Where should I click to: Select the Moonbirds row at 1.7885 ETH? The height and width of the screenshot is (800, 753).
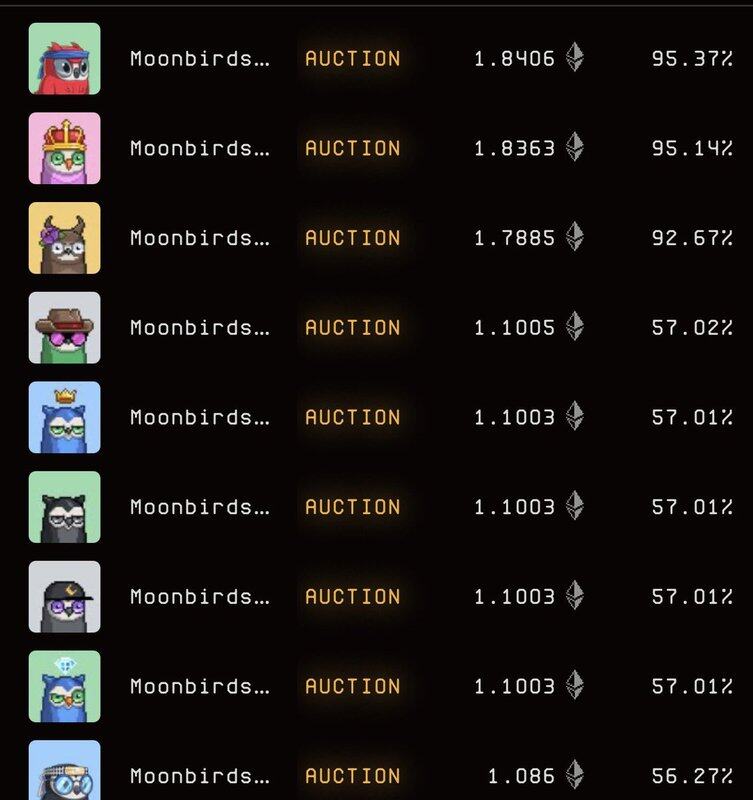200,238
